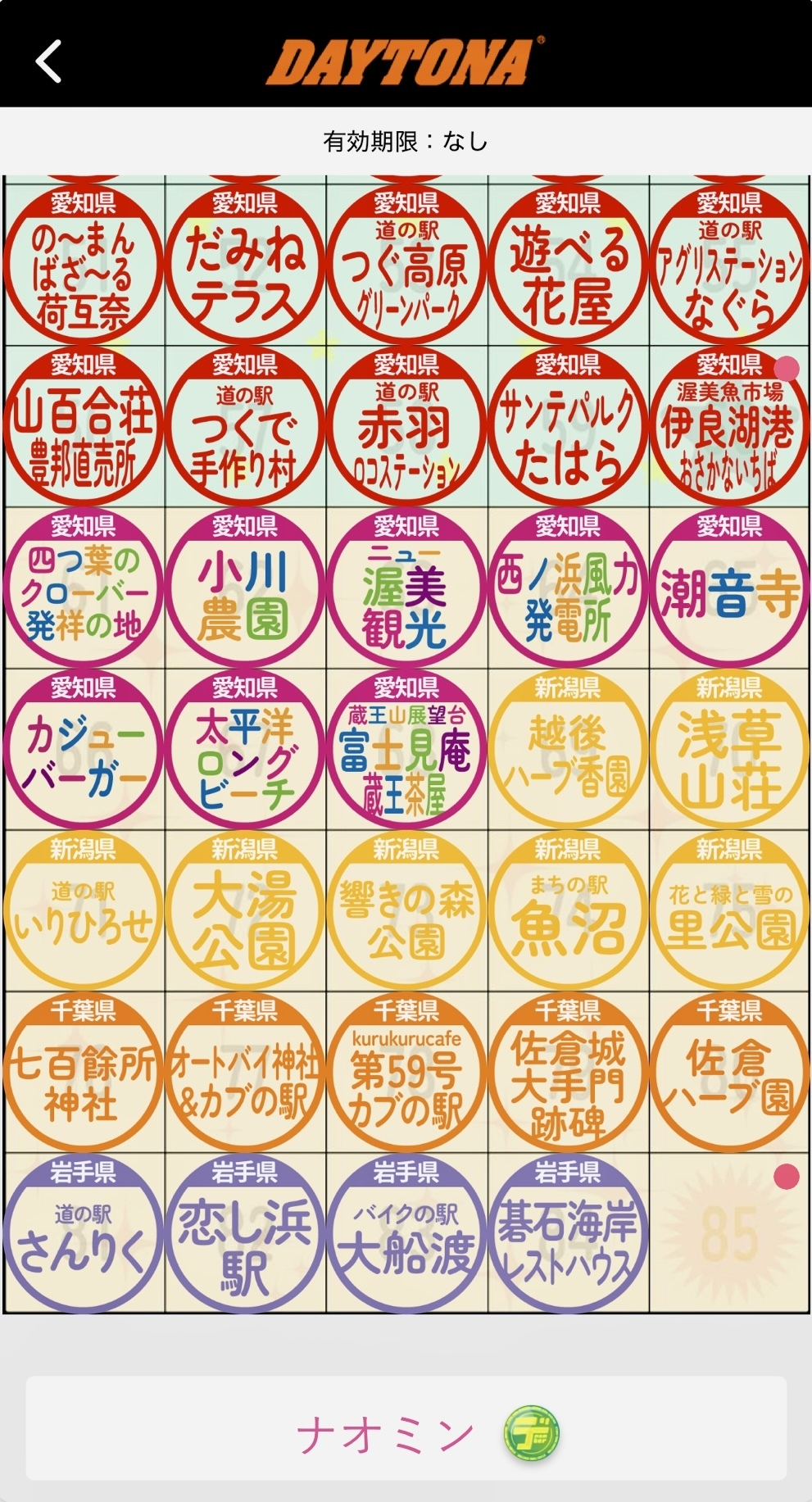This screenshot has width=812, height=1502.
Task: Open the 碁石海岸レストハウス stamp
Action: tap(568, 1233)
